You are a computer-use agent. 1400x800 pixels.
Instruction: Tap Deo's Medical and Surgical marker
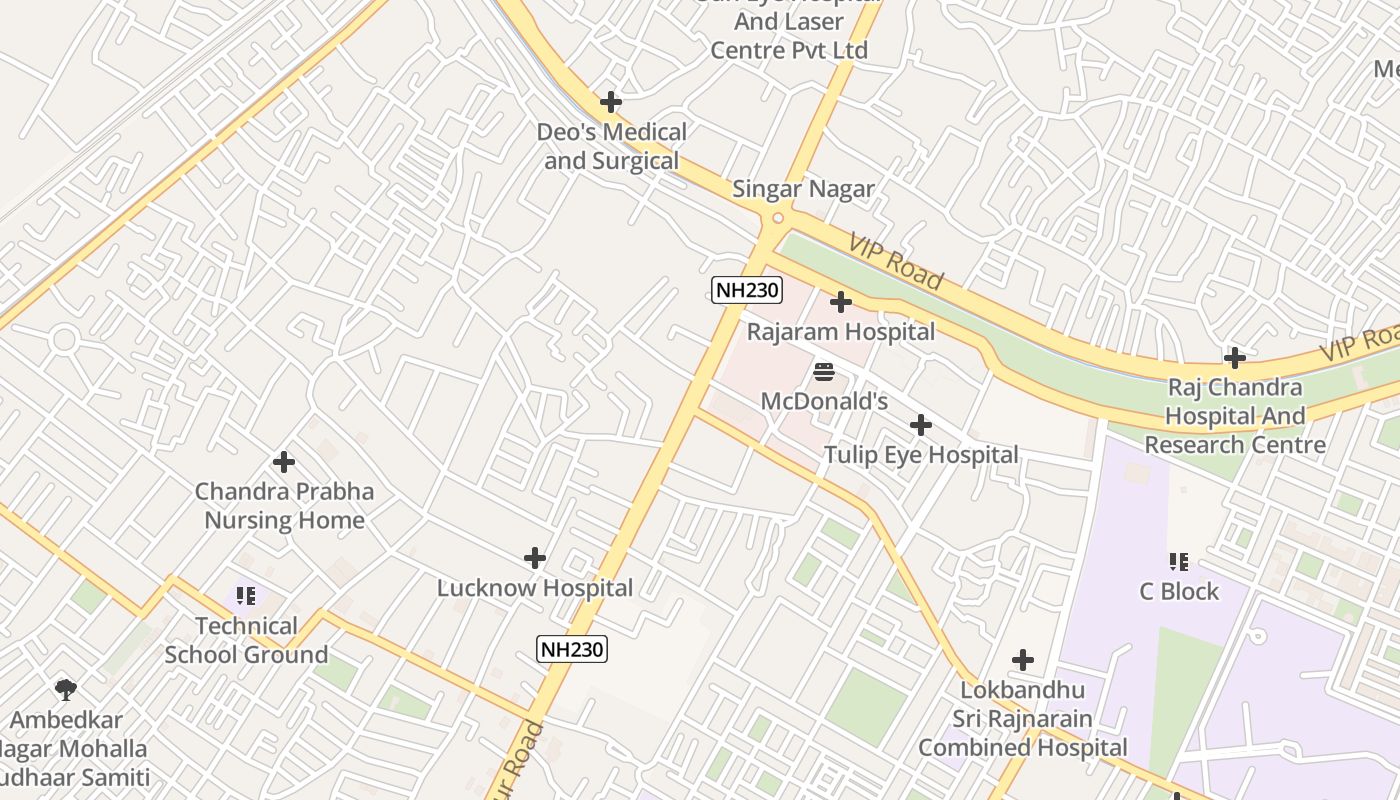tap(611, 102)
